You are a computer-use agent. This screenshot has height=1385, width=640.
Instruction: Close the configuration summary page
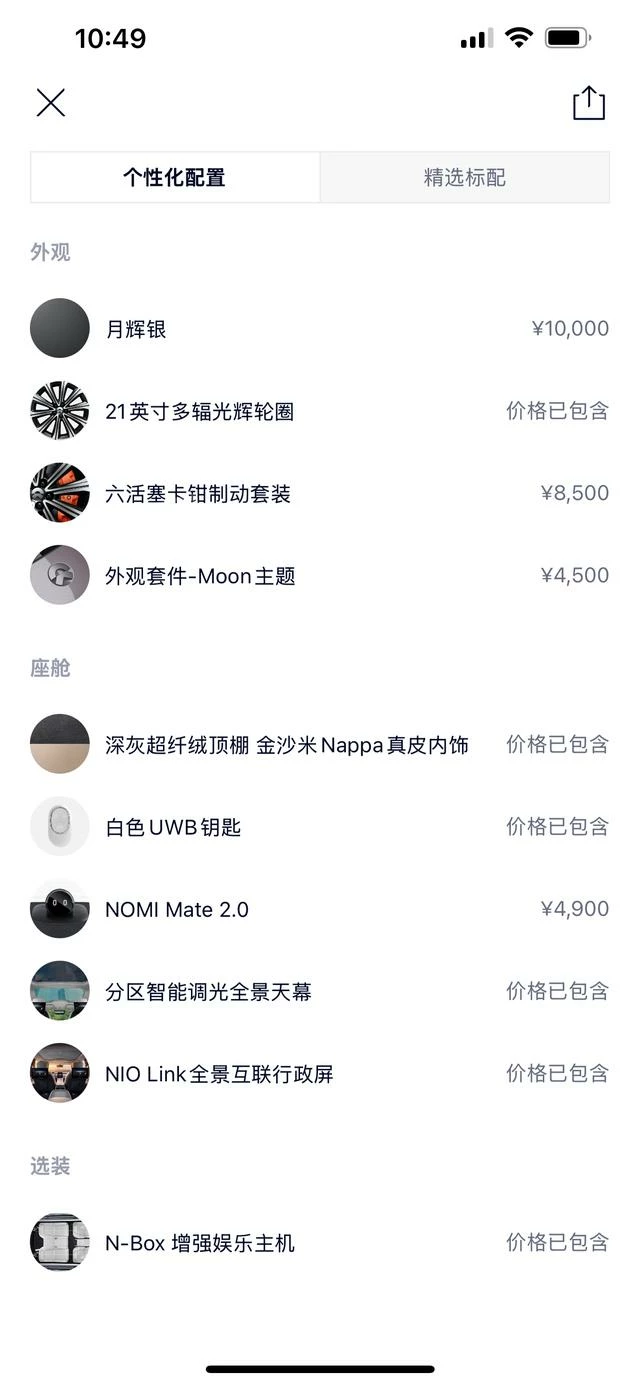pyautogui.click(x=51, y=103)
